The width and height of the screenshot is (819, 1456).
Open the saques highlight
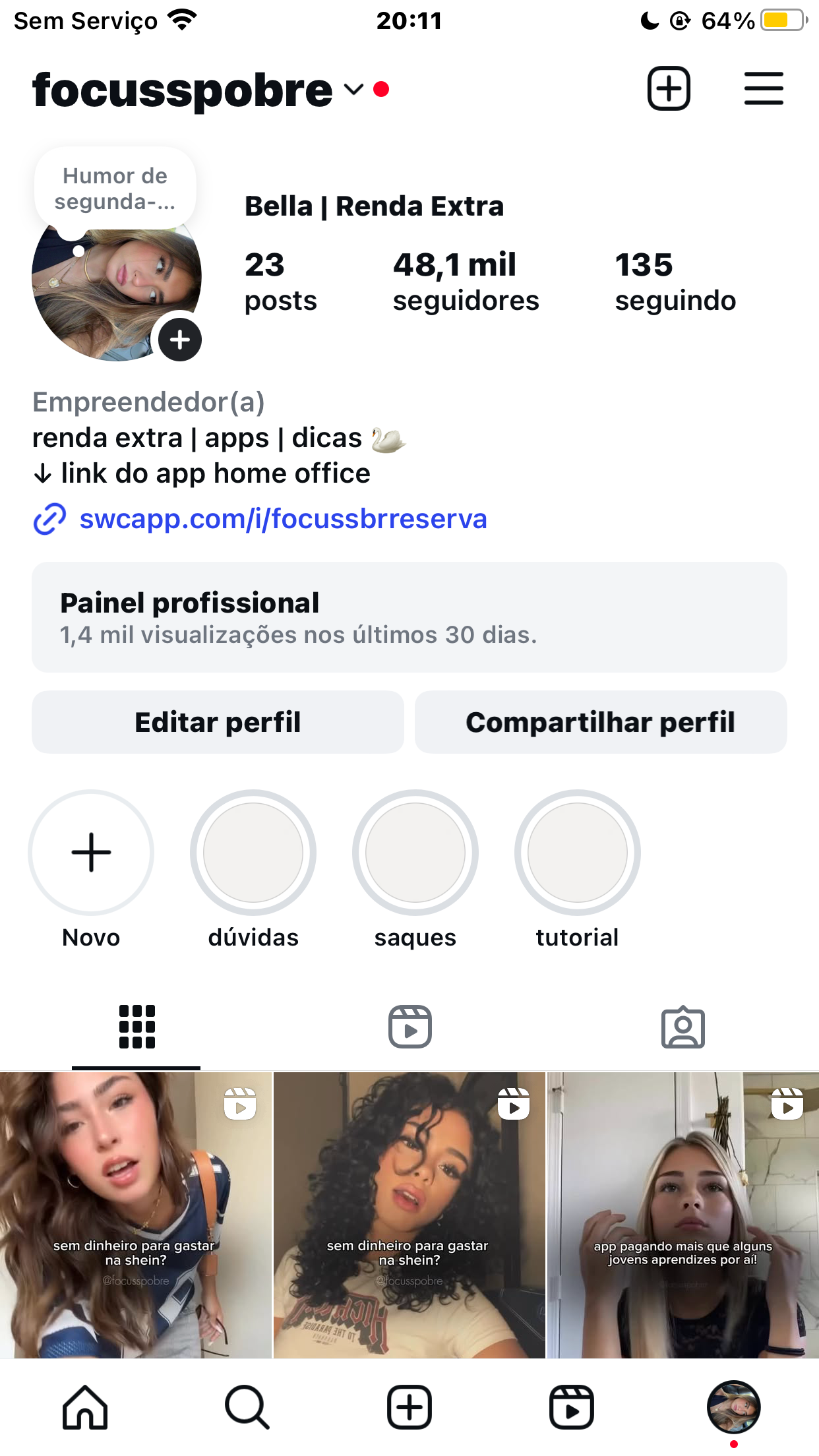(x=415, y=853)
